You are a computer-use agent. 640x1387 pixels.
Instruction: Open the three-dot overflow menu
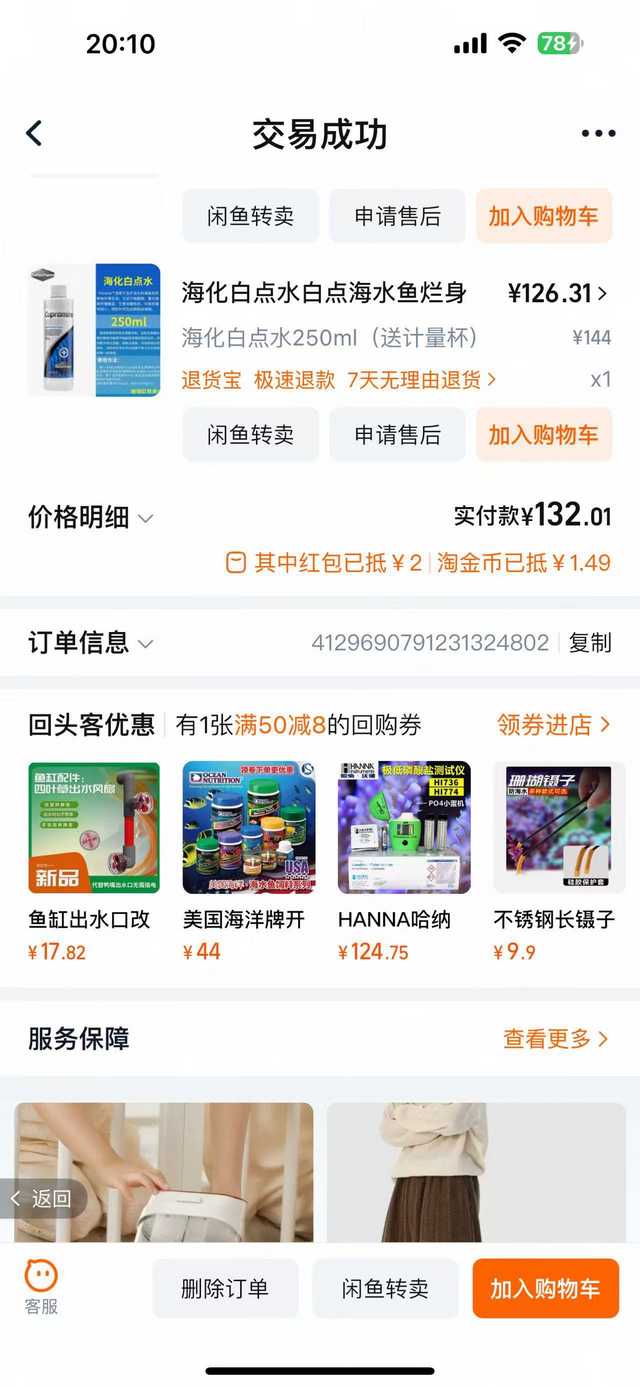point(597,134)
